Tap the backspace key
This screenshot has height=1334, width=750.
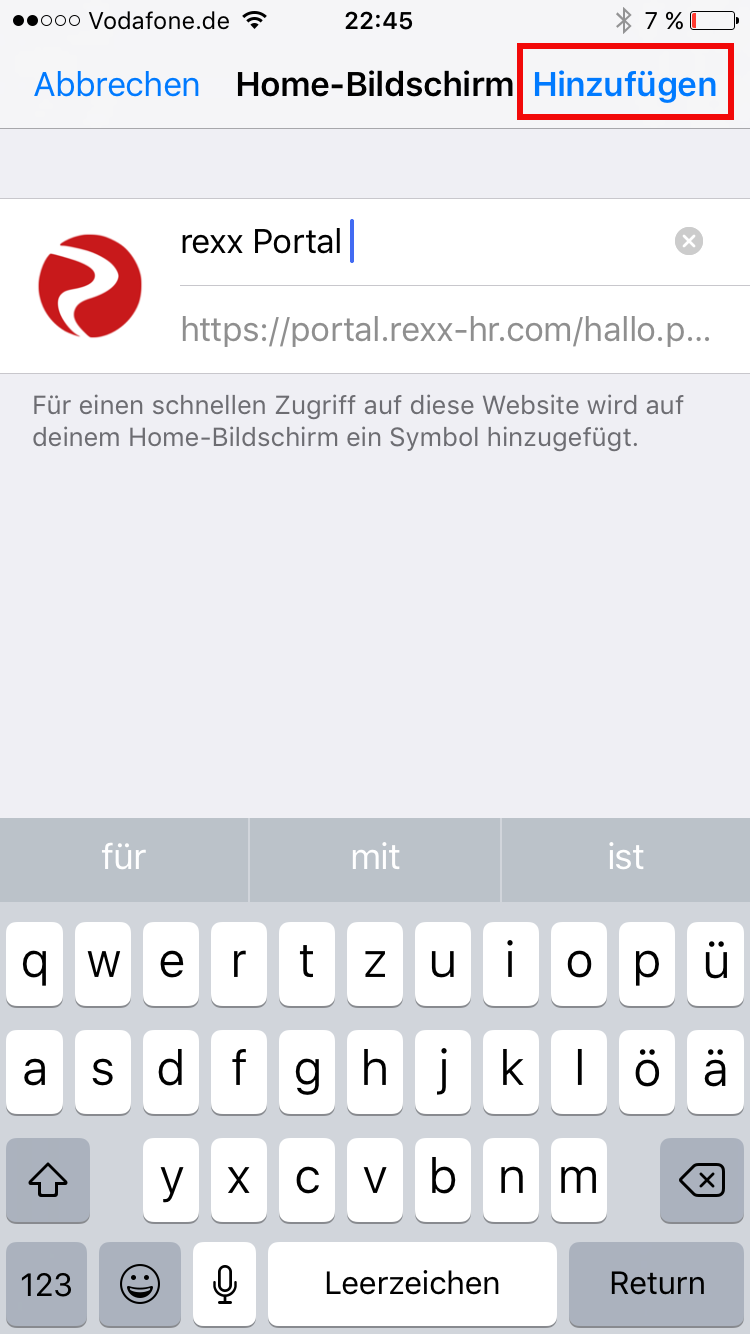[x=702, y=1180]
